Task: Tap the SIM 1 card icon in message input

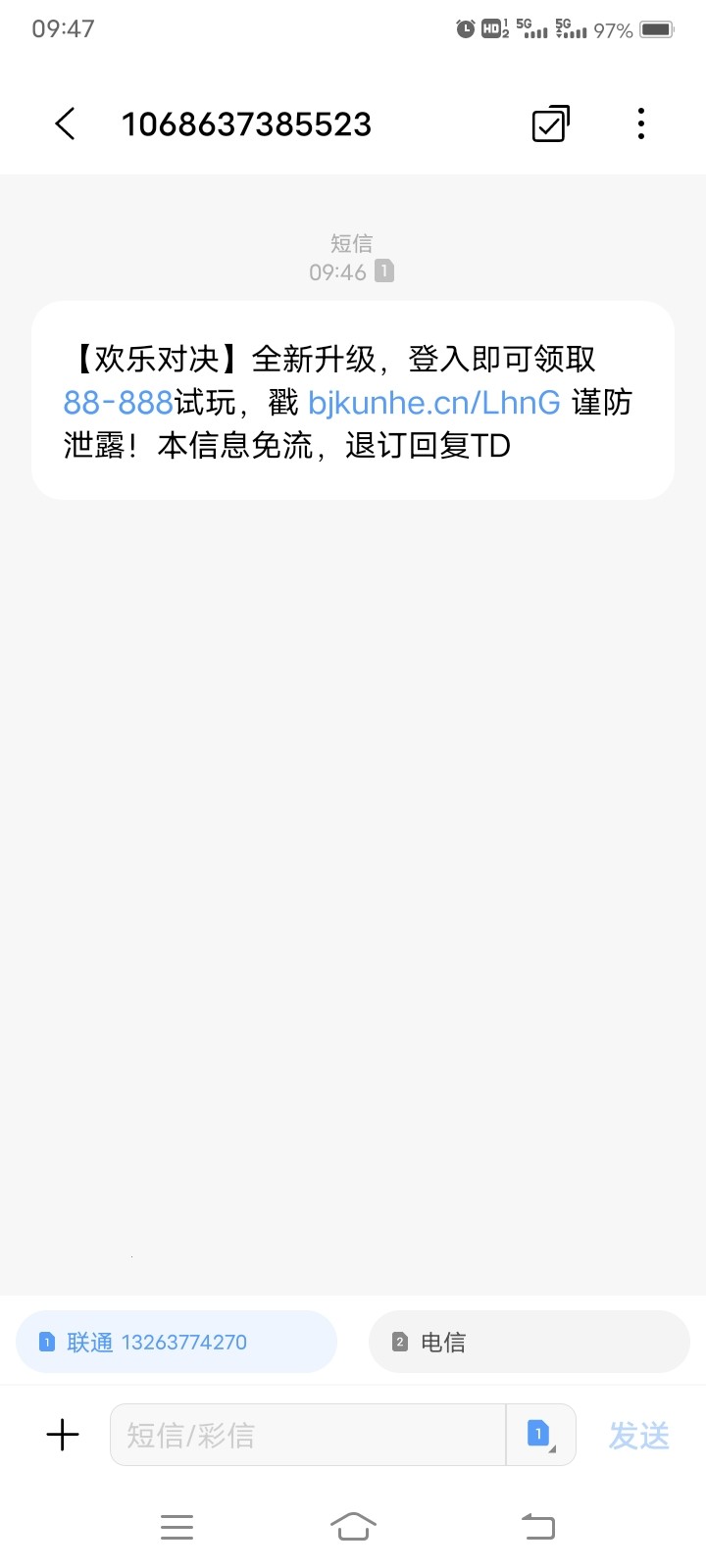Action: [538, 1434]
